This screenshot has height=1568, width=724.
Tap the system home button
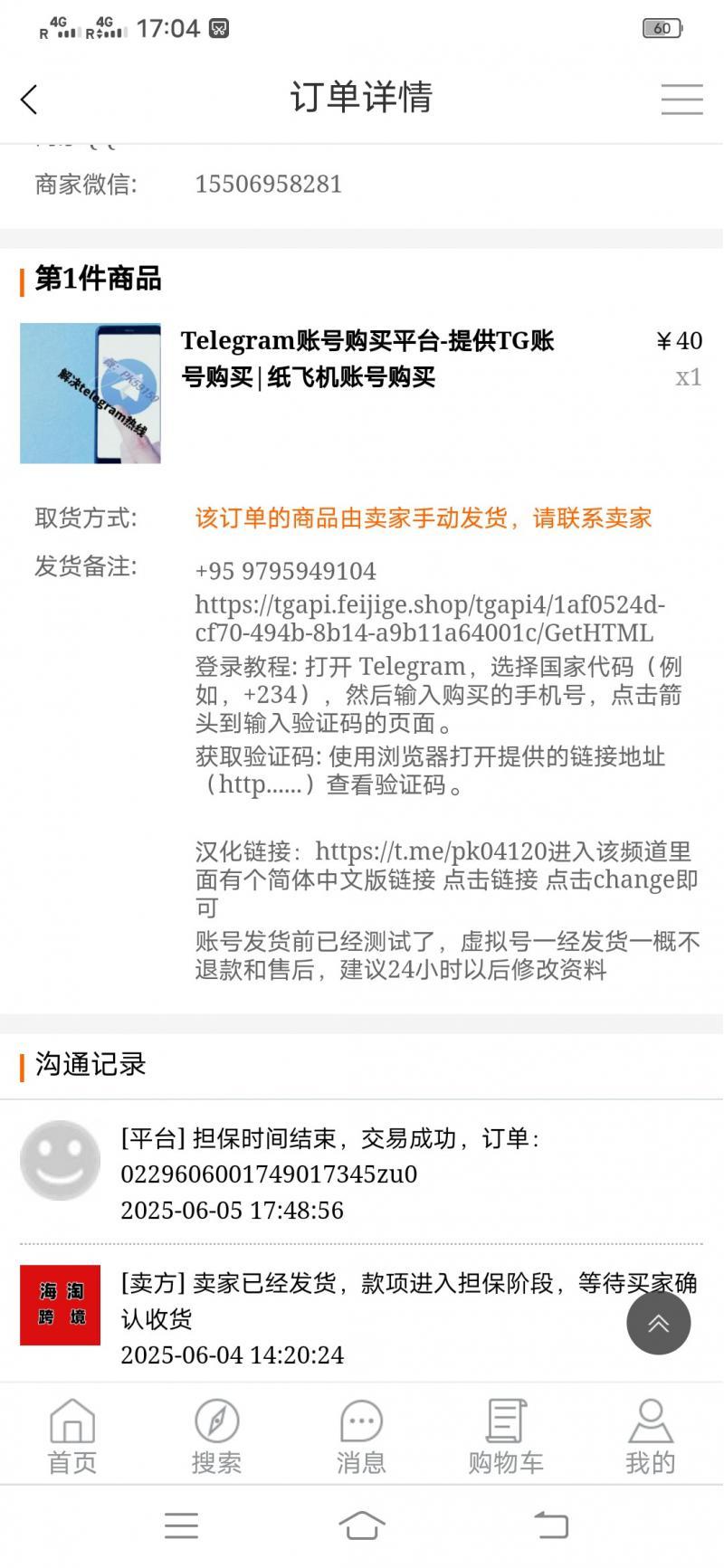[362, 1525]
